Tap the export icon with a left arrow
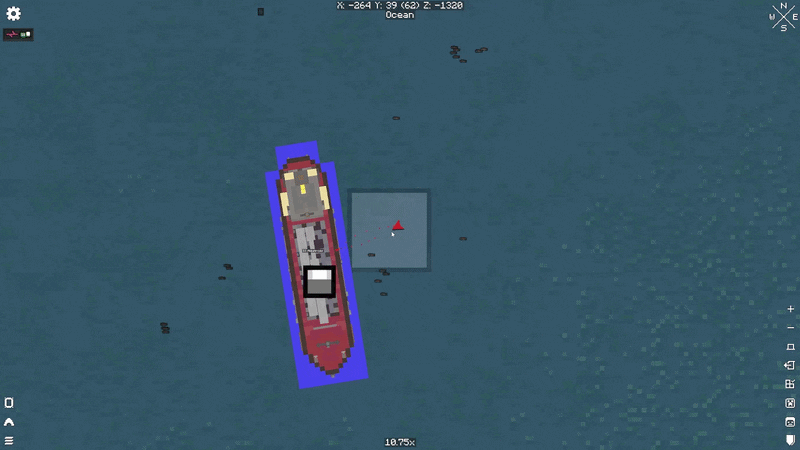 pos(790,365)
